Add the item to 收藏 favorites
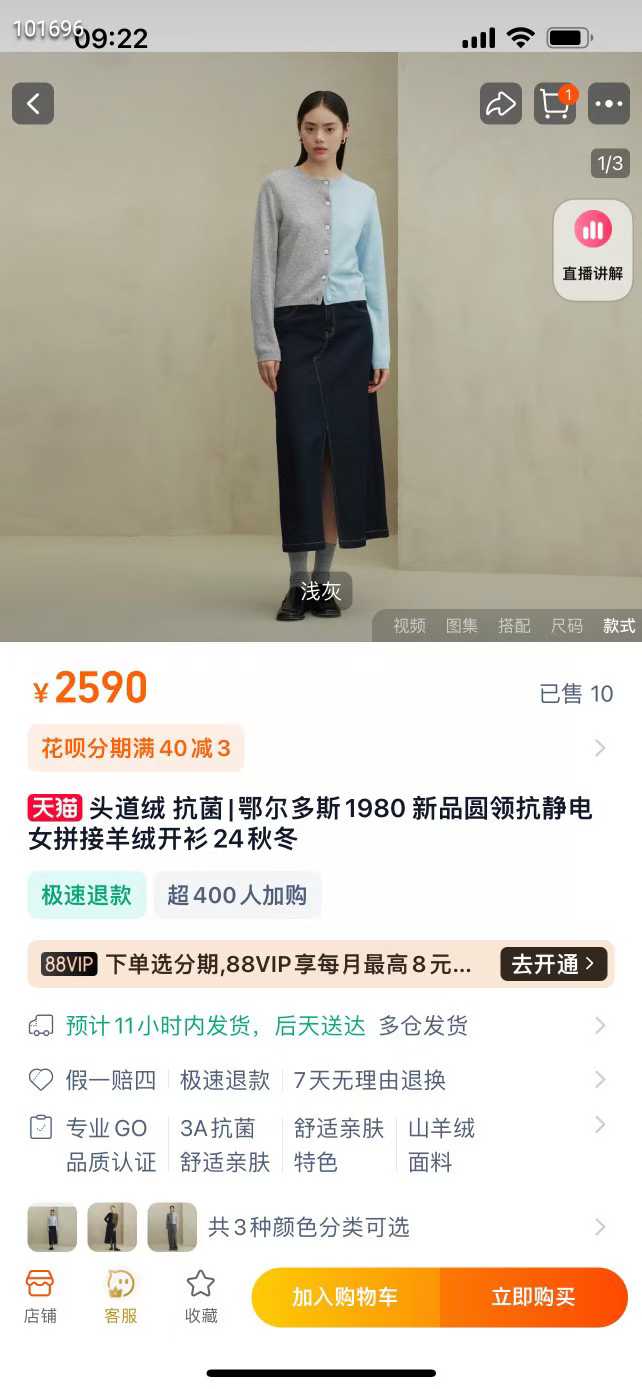The width and height of the screenshot is (642, 1389). [201, 1297]
